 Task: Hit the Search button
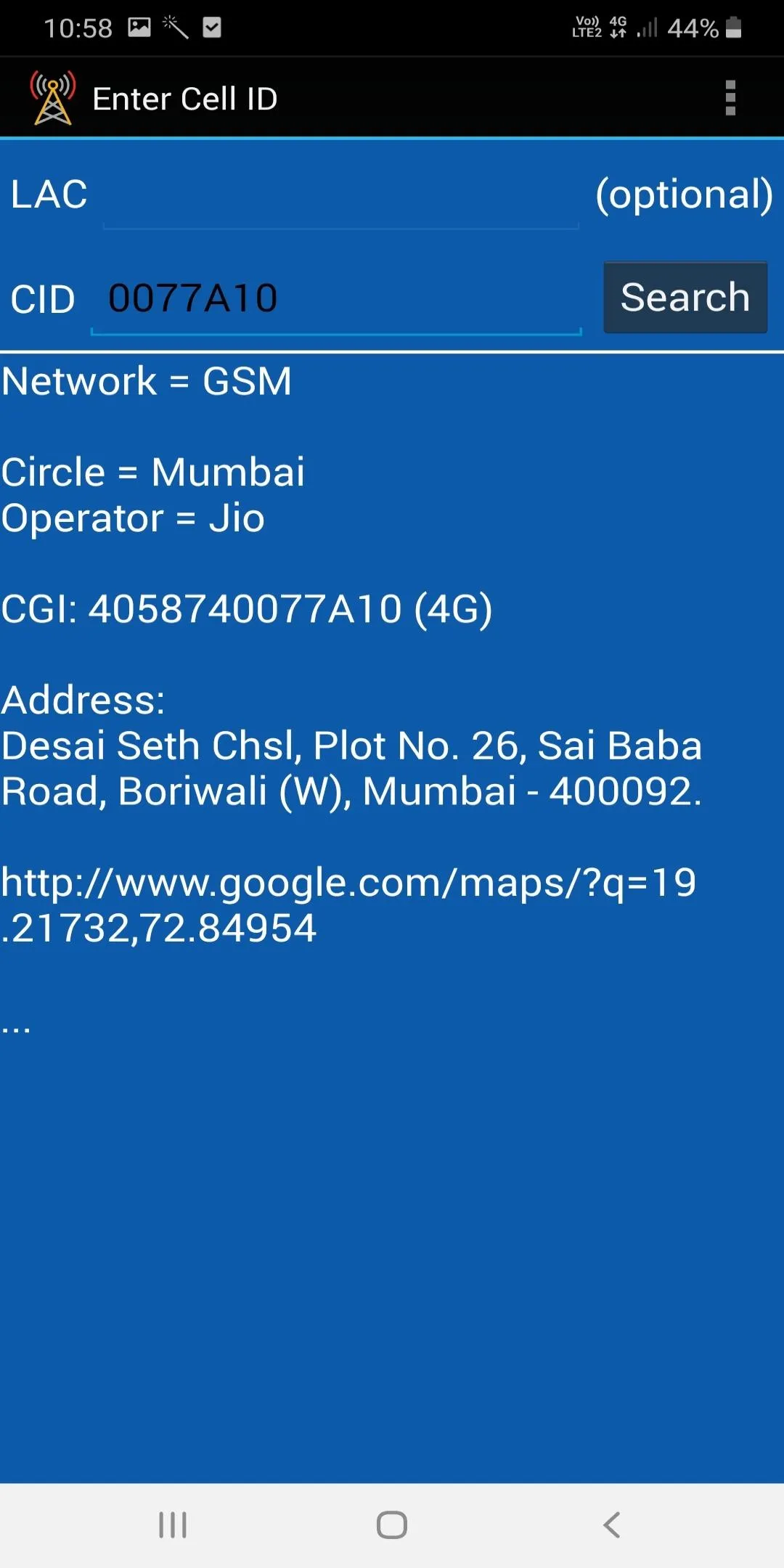coord(685,298)
